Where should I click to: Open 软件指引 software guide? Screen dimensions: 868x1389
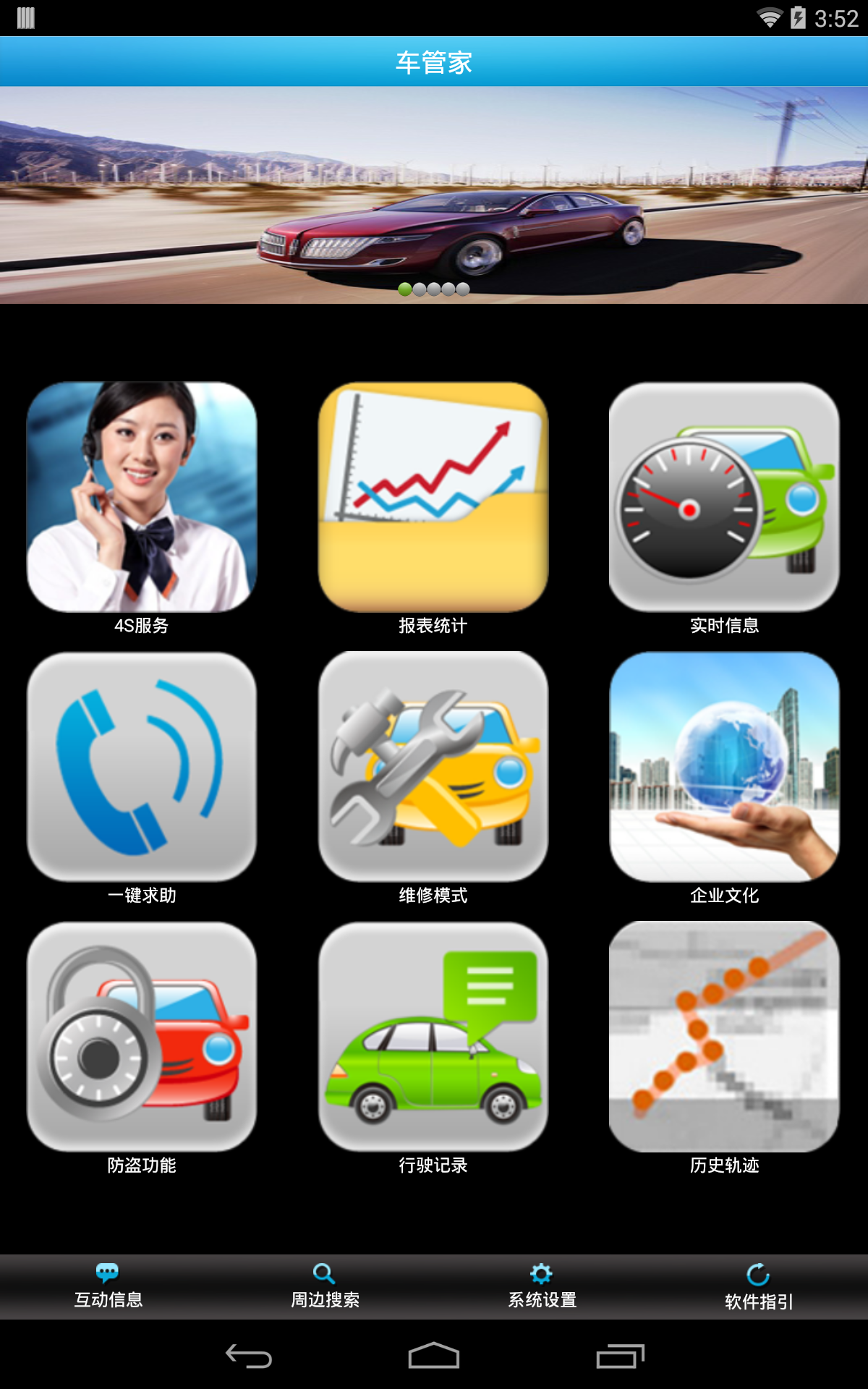[759, 1286]
